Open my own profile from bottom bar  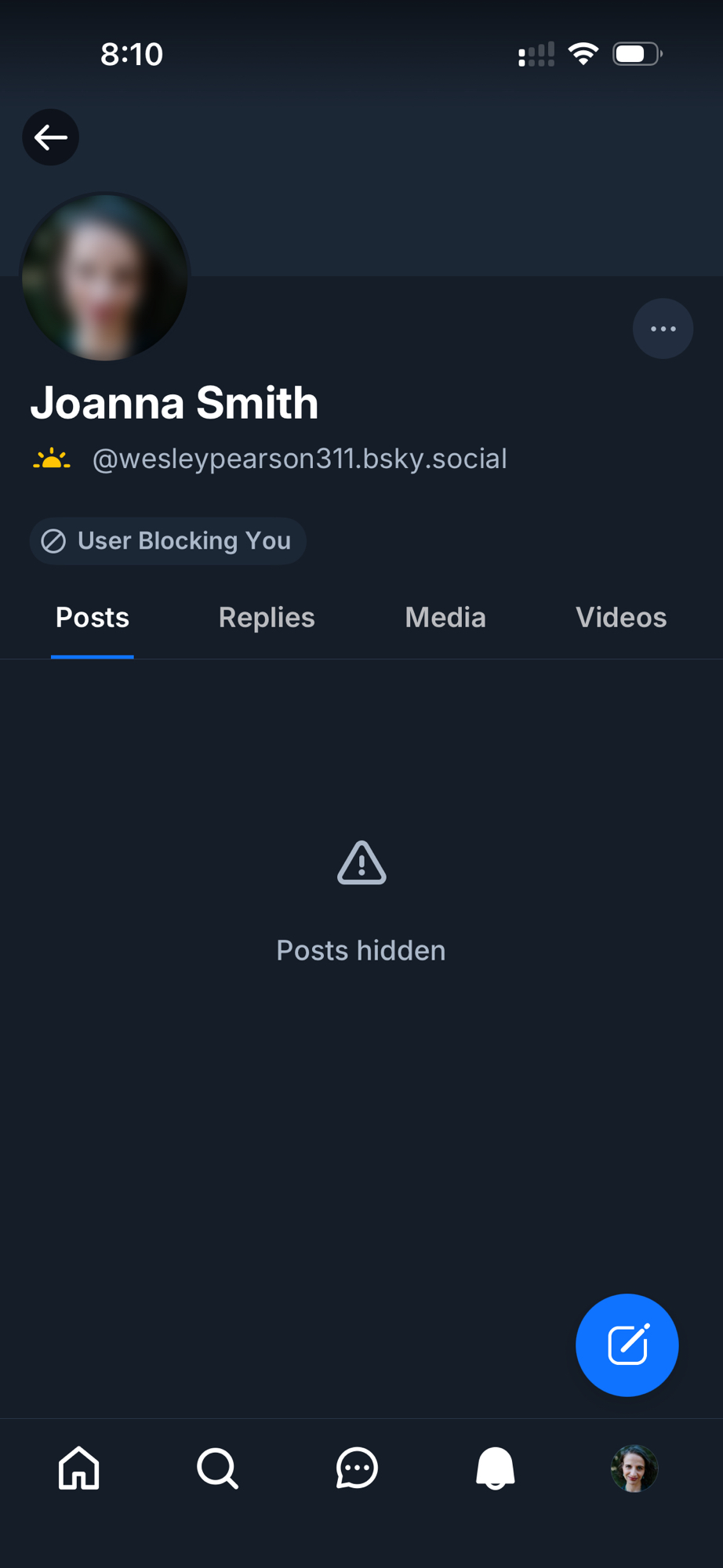[634, 1468]
